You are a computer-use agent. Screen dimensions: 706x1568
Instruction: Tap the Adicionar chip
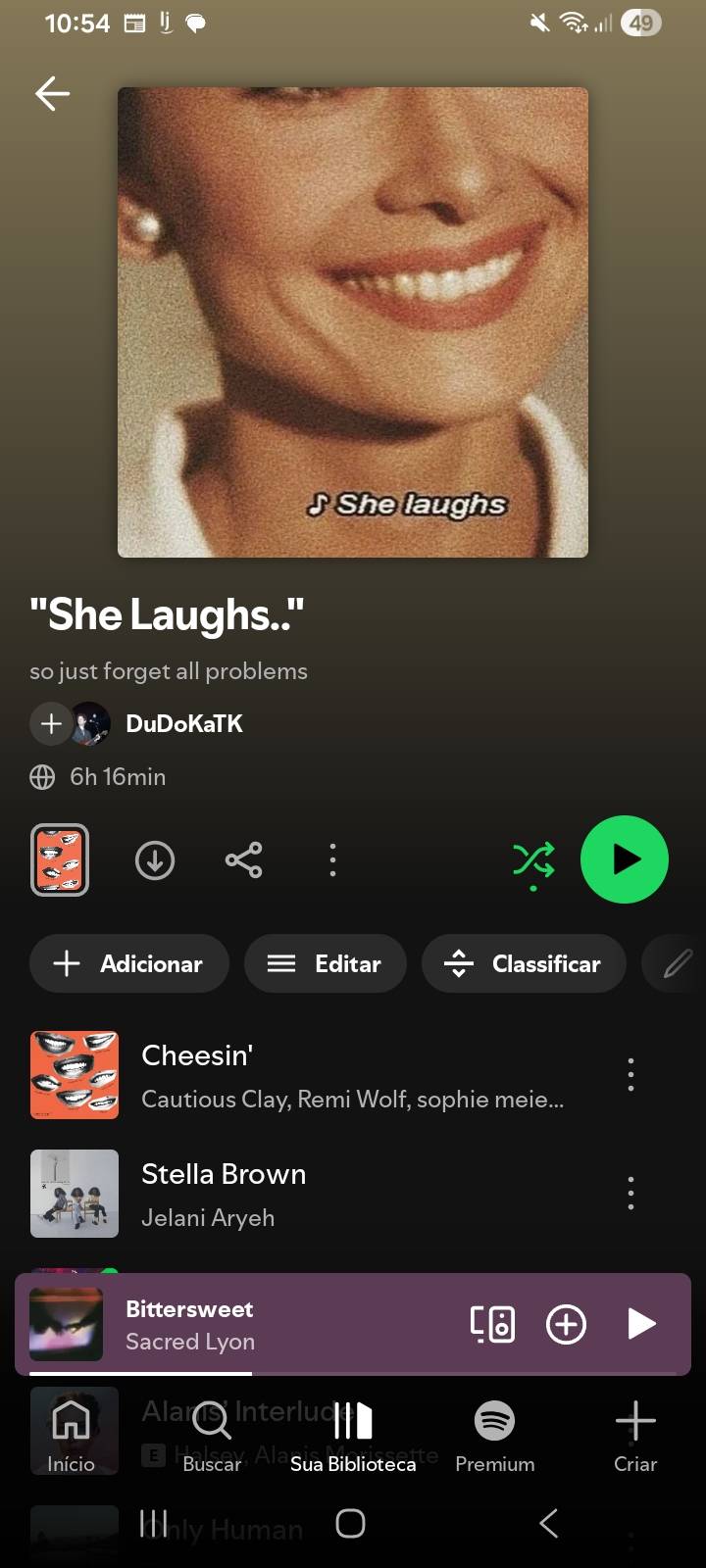click(129, 963)
